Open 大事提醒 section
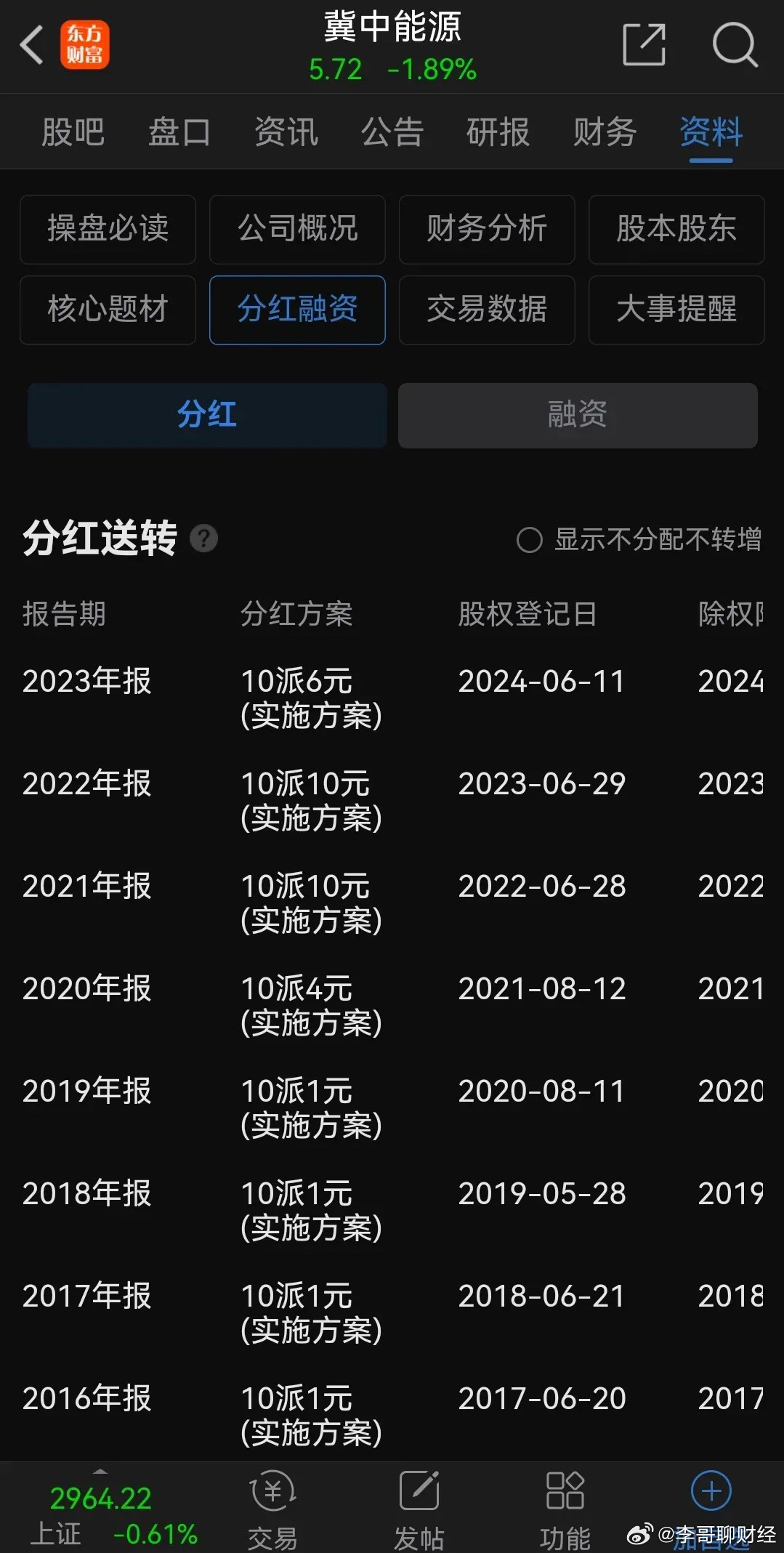Image resolution: width=784 pixels, height=1553 pixels. [676, 310]
